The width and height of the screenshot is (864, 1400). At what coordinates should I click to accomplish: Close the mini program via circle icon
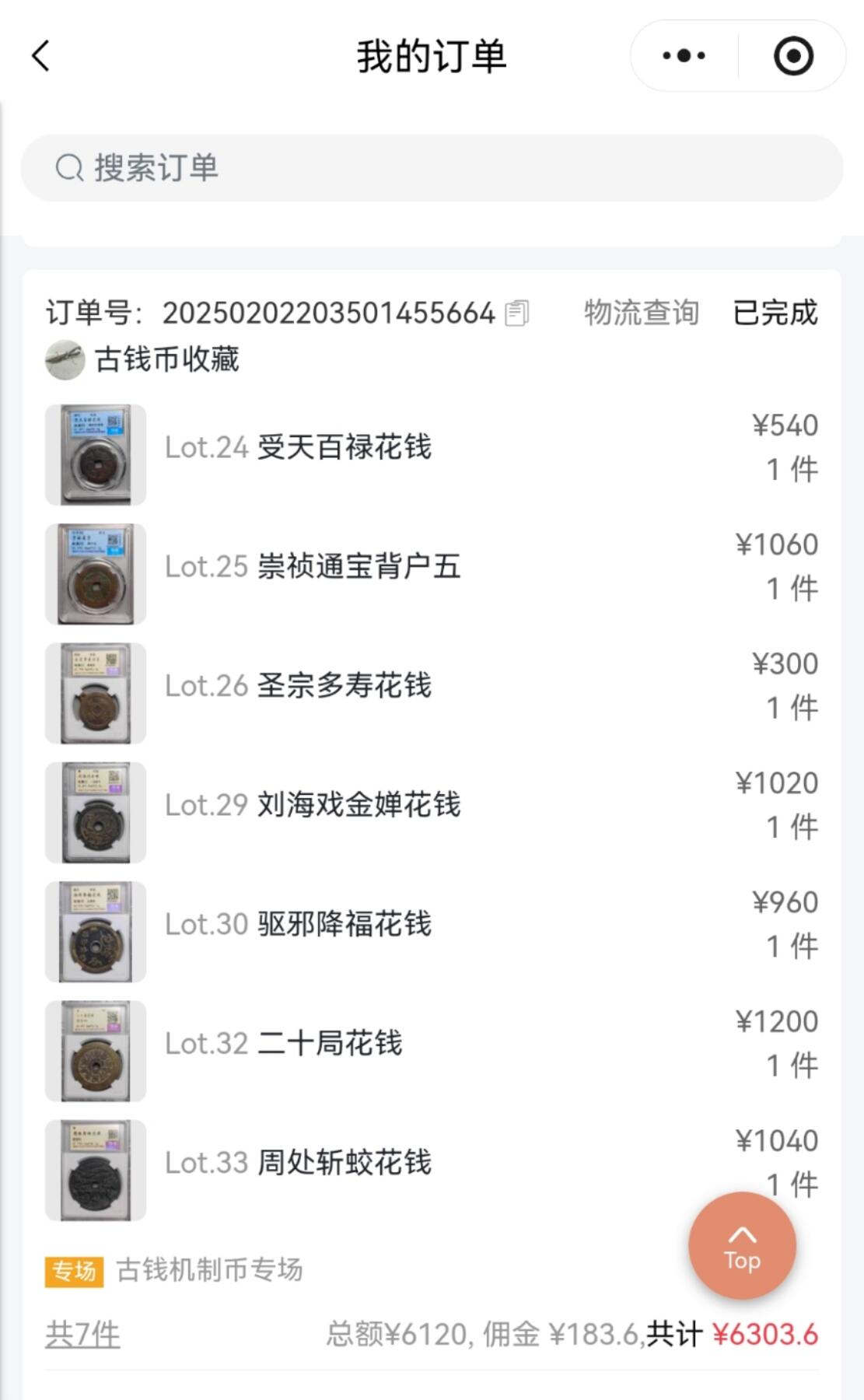793,56
